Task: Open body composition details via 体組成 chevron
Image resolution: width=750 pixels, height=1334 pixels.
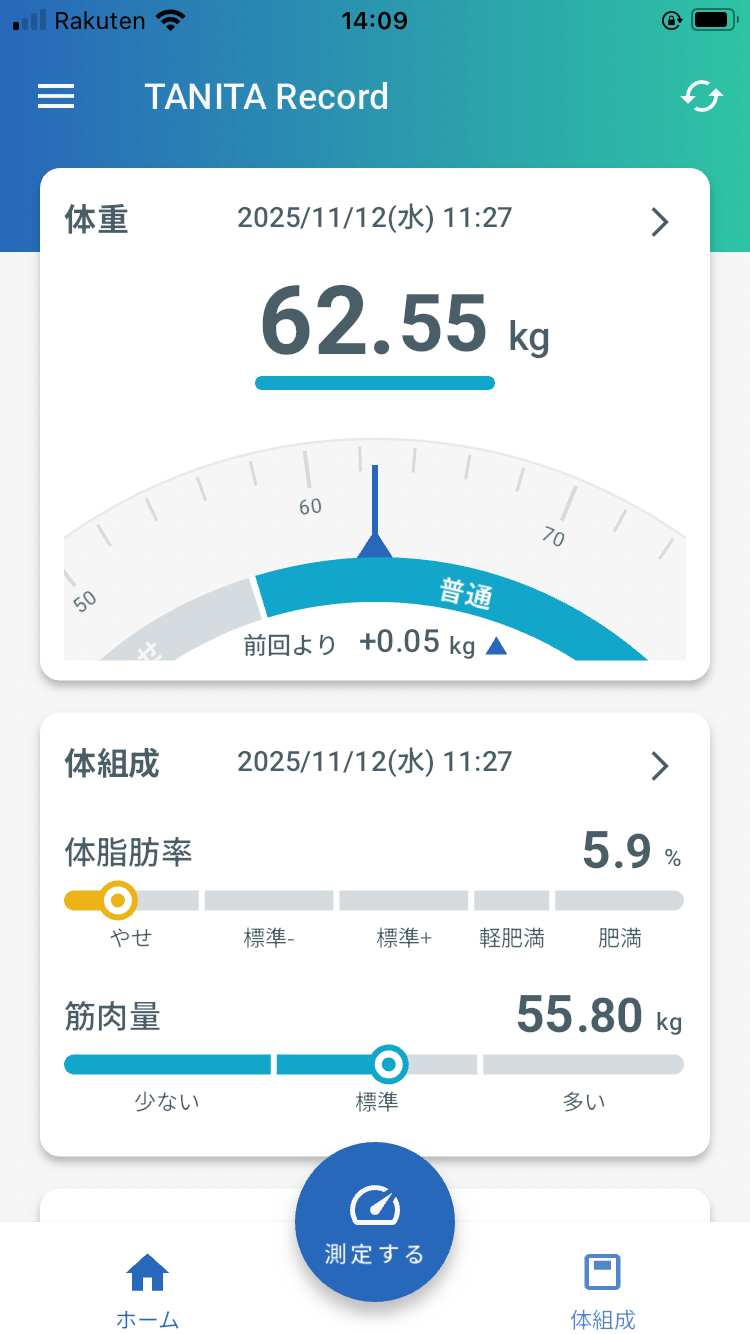Action: 659,766
